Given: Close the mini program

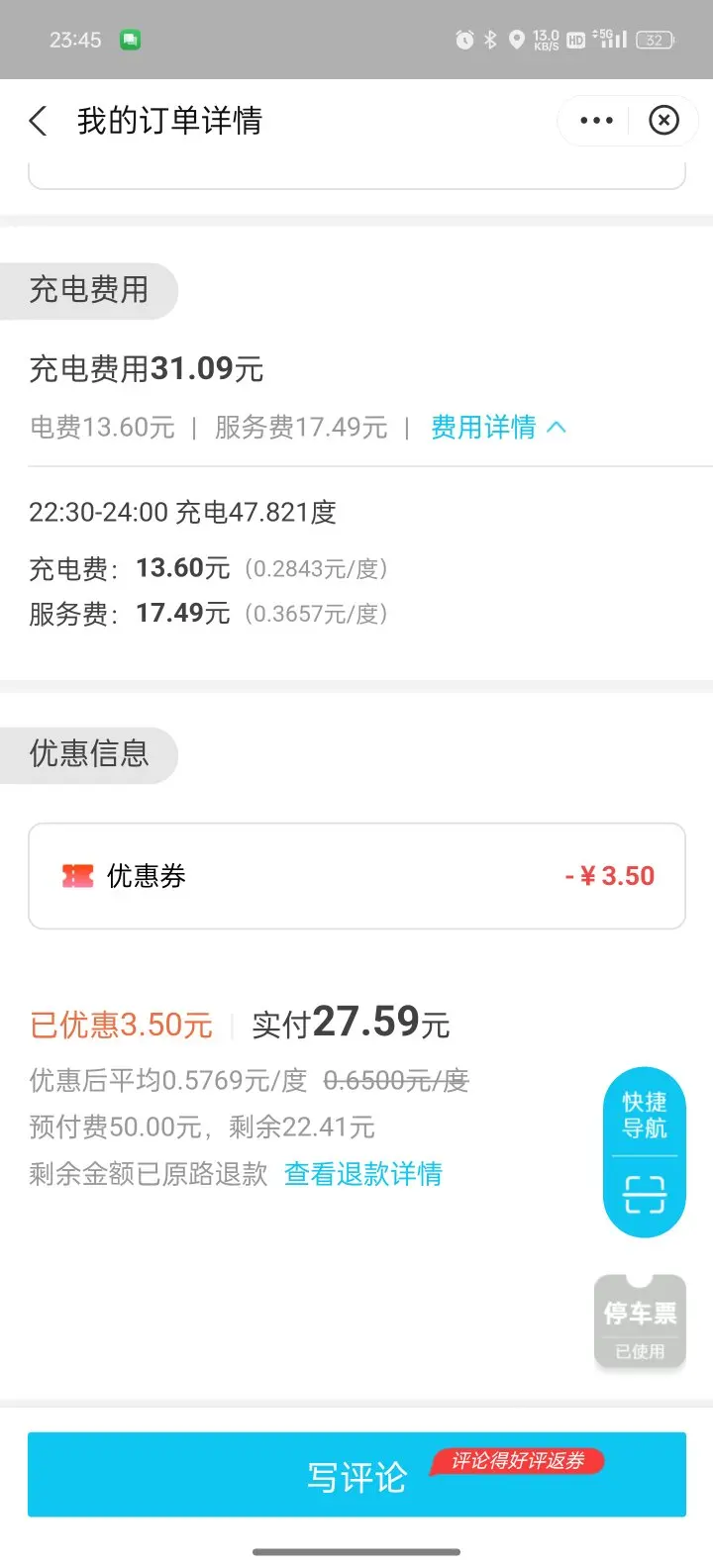Looking at the screenshot, I should pyautogui.click(x=663, y=121).
